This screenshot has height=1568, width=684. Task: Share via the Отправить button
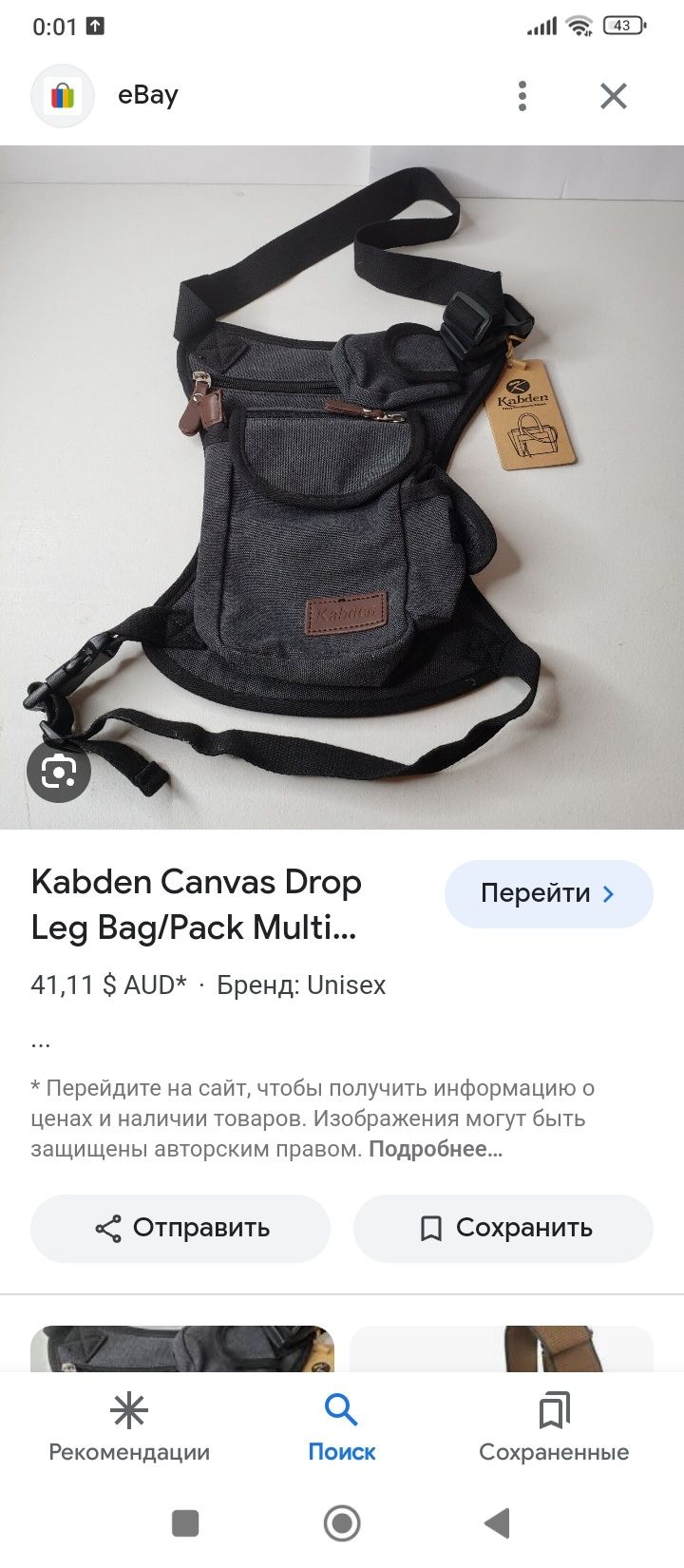point(180,1228)
